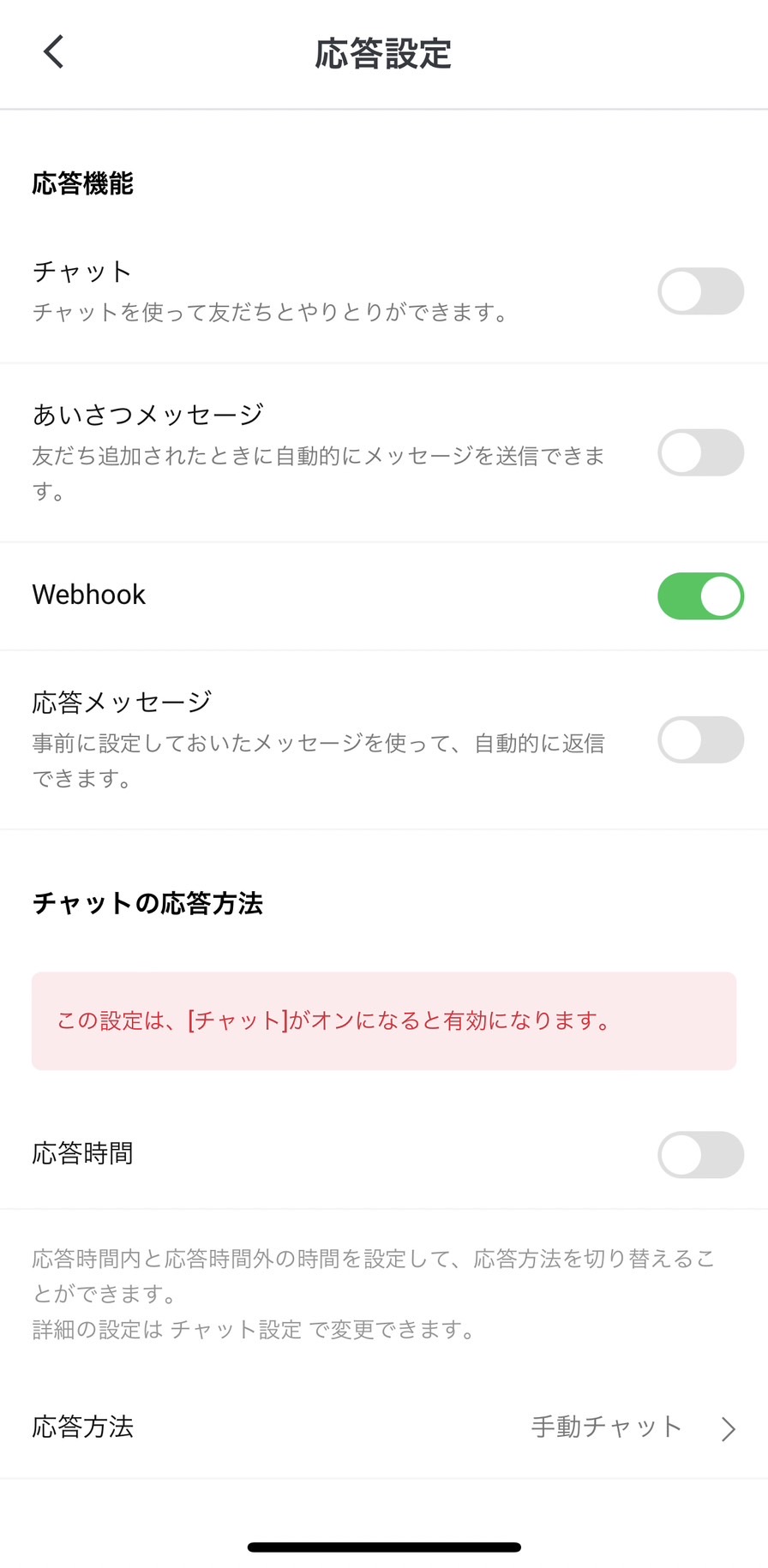Toggle 応答メッセージ on
Screen dimensions: 768x1568
click(x=700, y=739)
